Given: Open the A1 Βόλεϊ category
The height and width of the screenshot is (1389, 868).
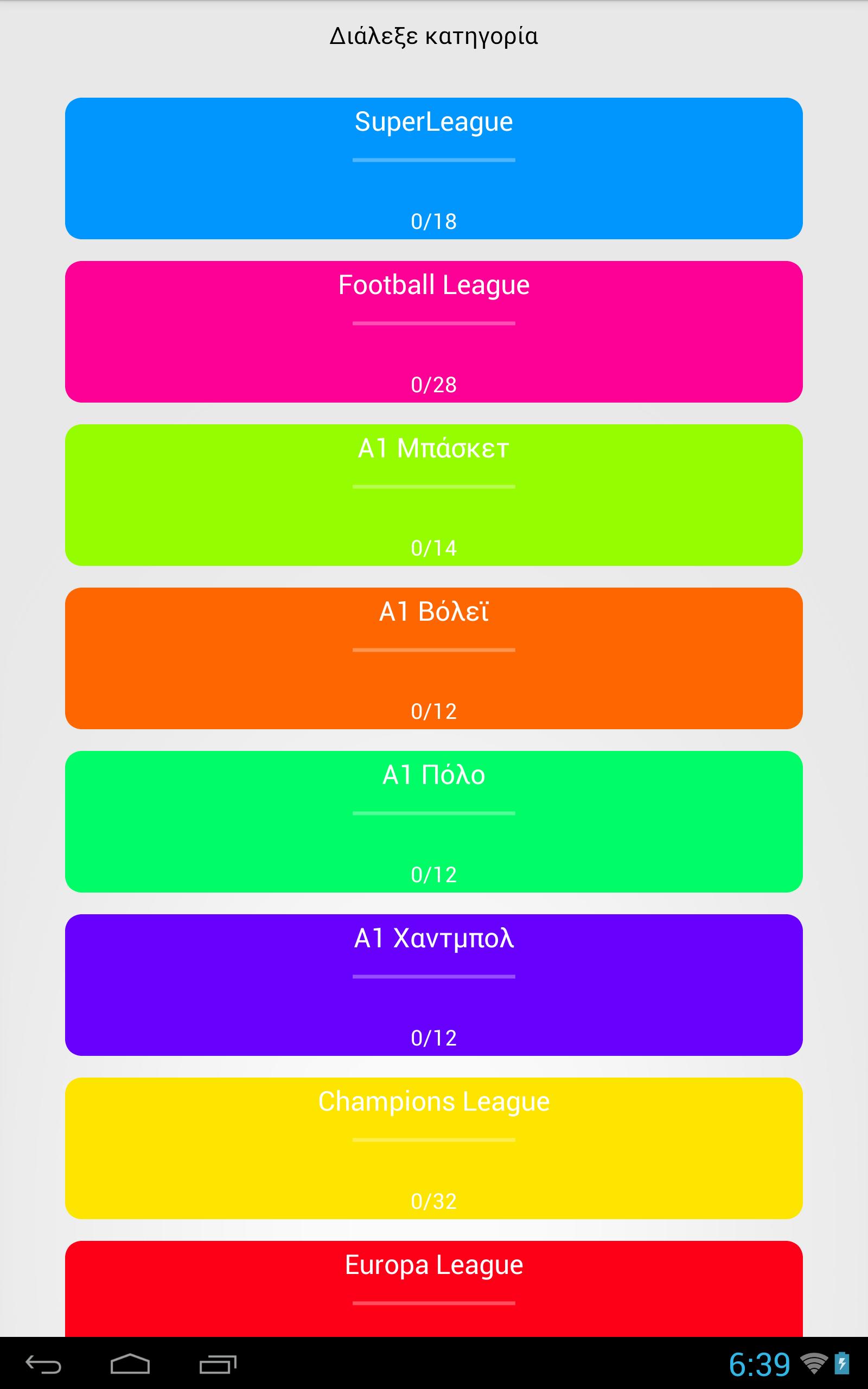Looking at the screenshot, I should tap(433, 658).
